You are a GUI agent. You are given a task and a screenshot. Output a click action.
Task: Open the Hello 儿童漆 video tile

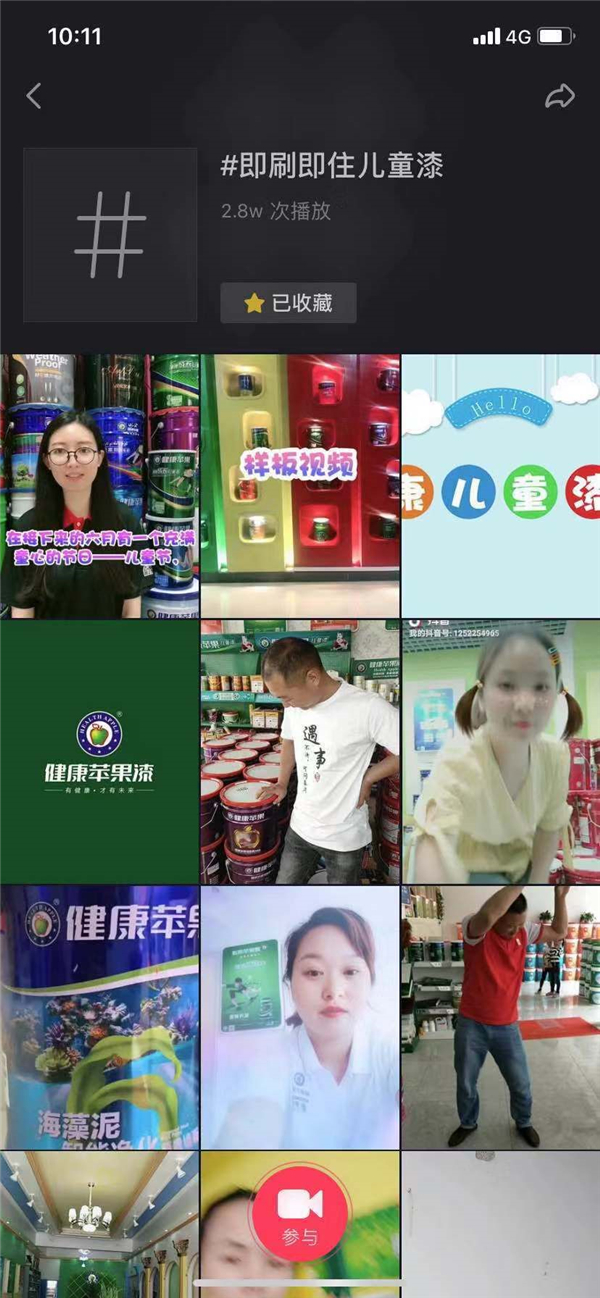(x=500, y=485)
